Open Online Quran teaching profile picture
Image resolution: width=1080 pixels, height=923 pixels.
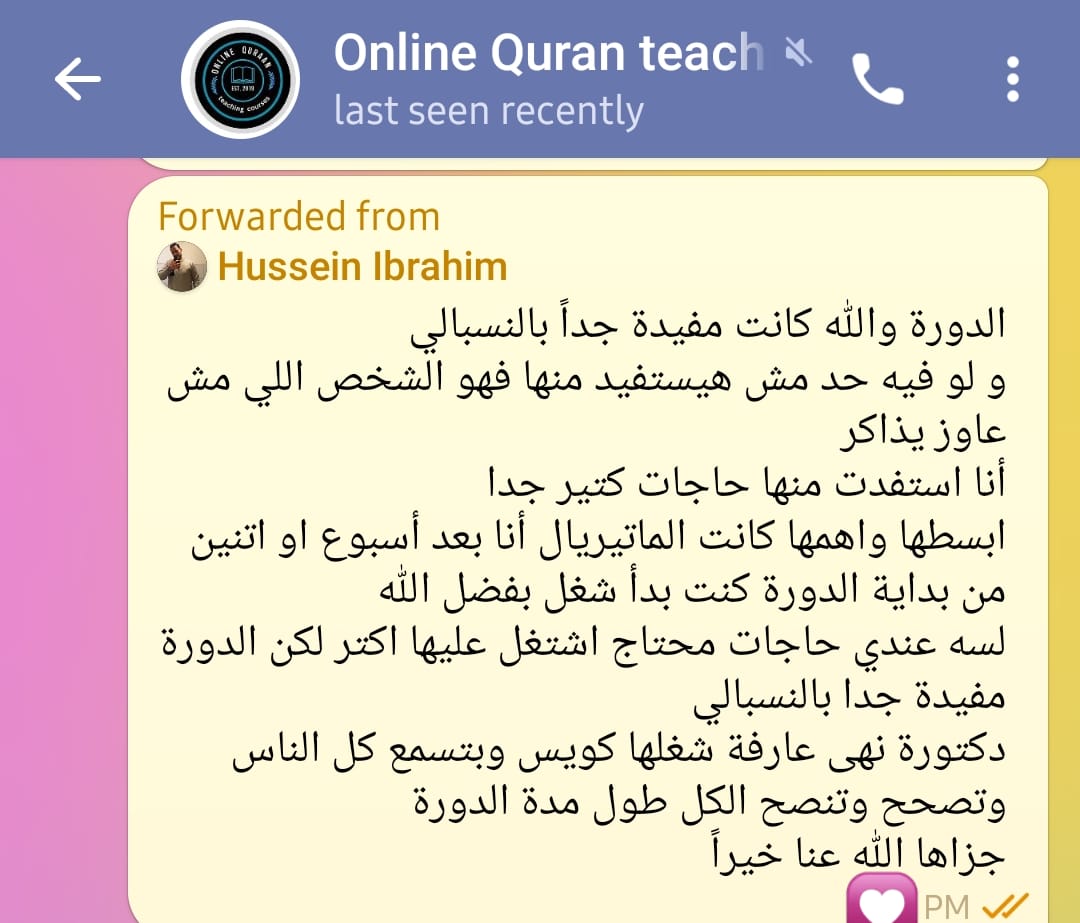240,79
